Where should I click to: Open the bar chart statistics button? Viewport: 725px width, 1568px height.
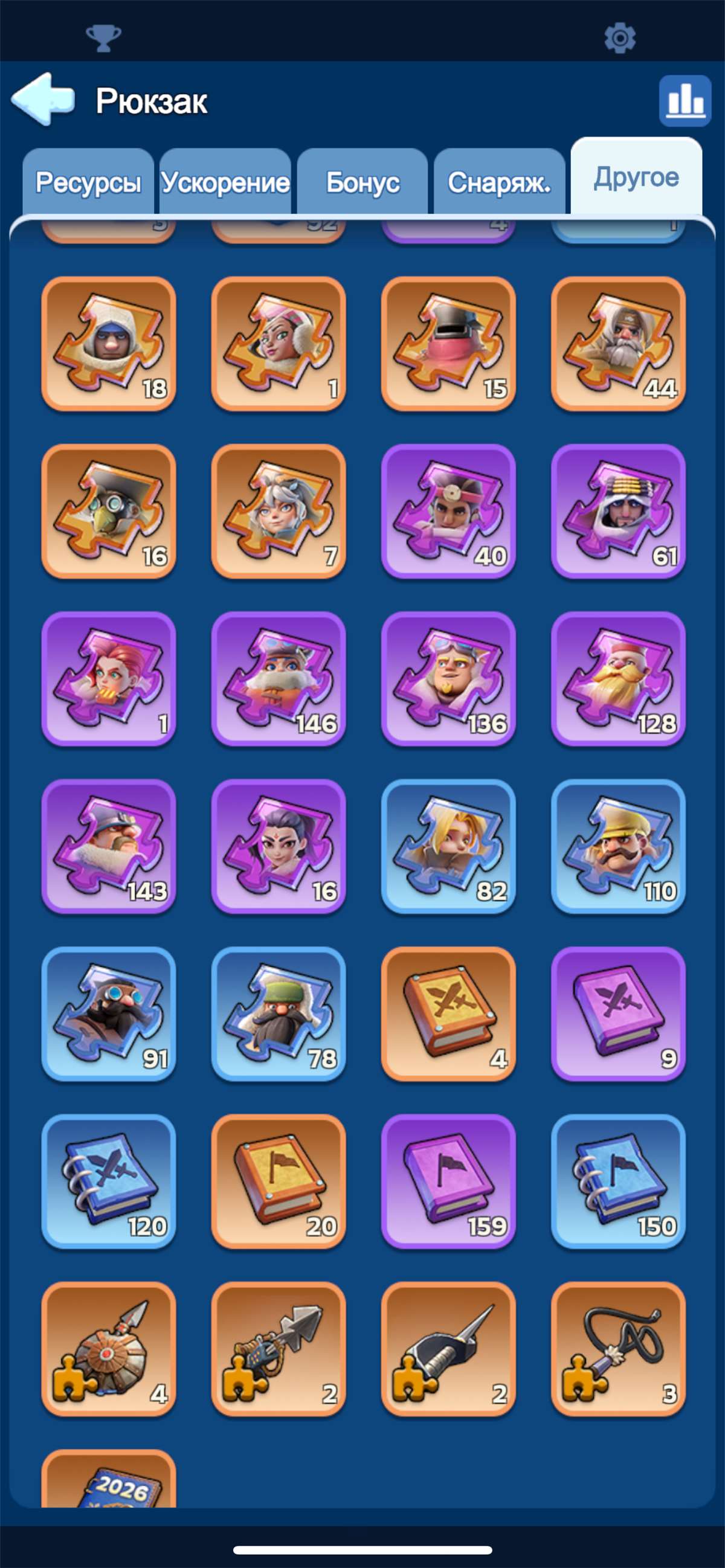point(685,101)
